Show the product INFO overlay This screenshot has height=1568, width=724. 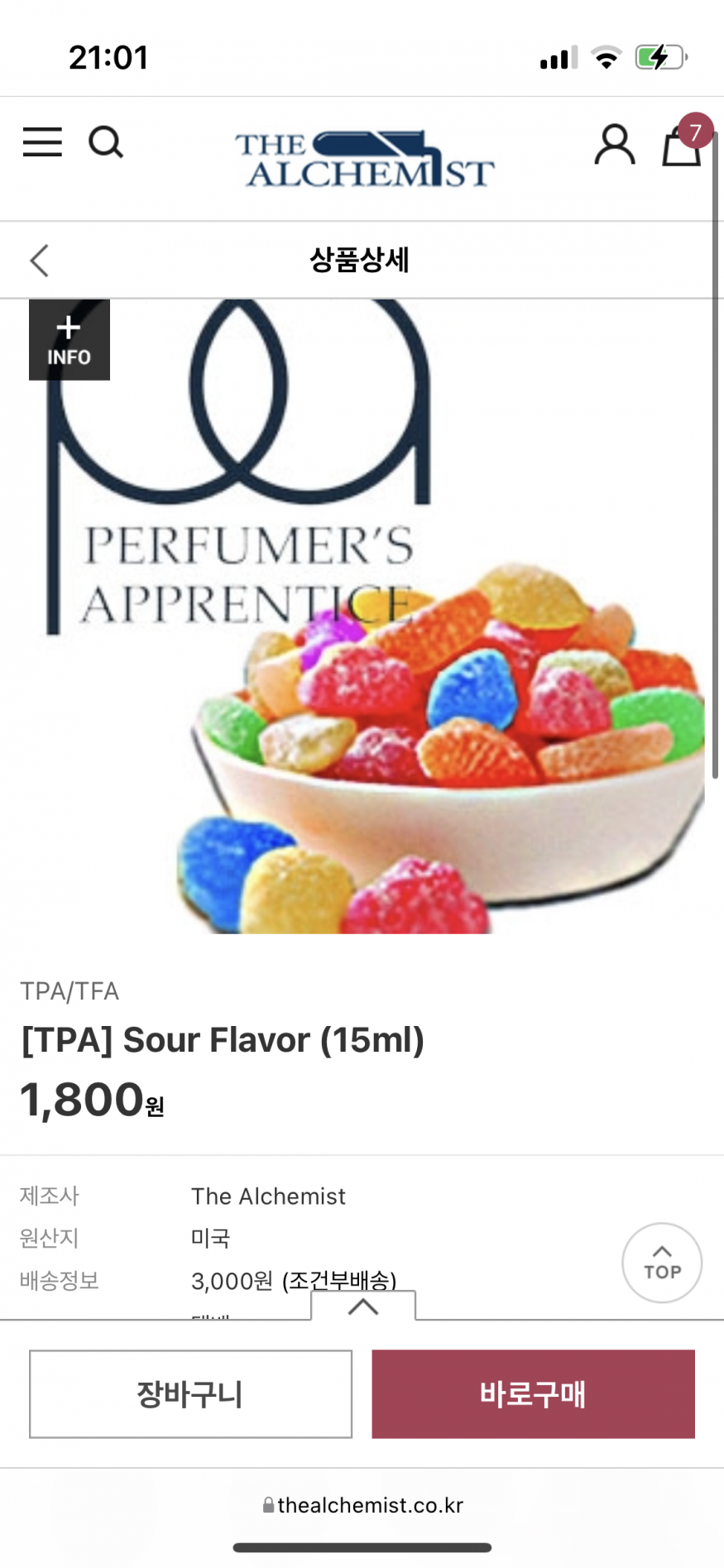point(70,340)
